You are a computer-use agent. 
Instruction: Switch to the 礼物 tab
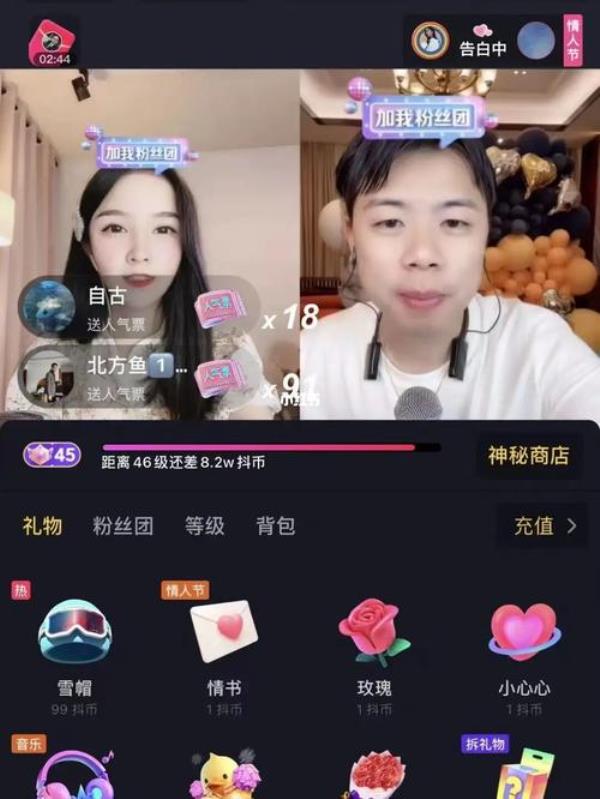pos(42,526)
